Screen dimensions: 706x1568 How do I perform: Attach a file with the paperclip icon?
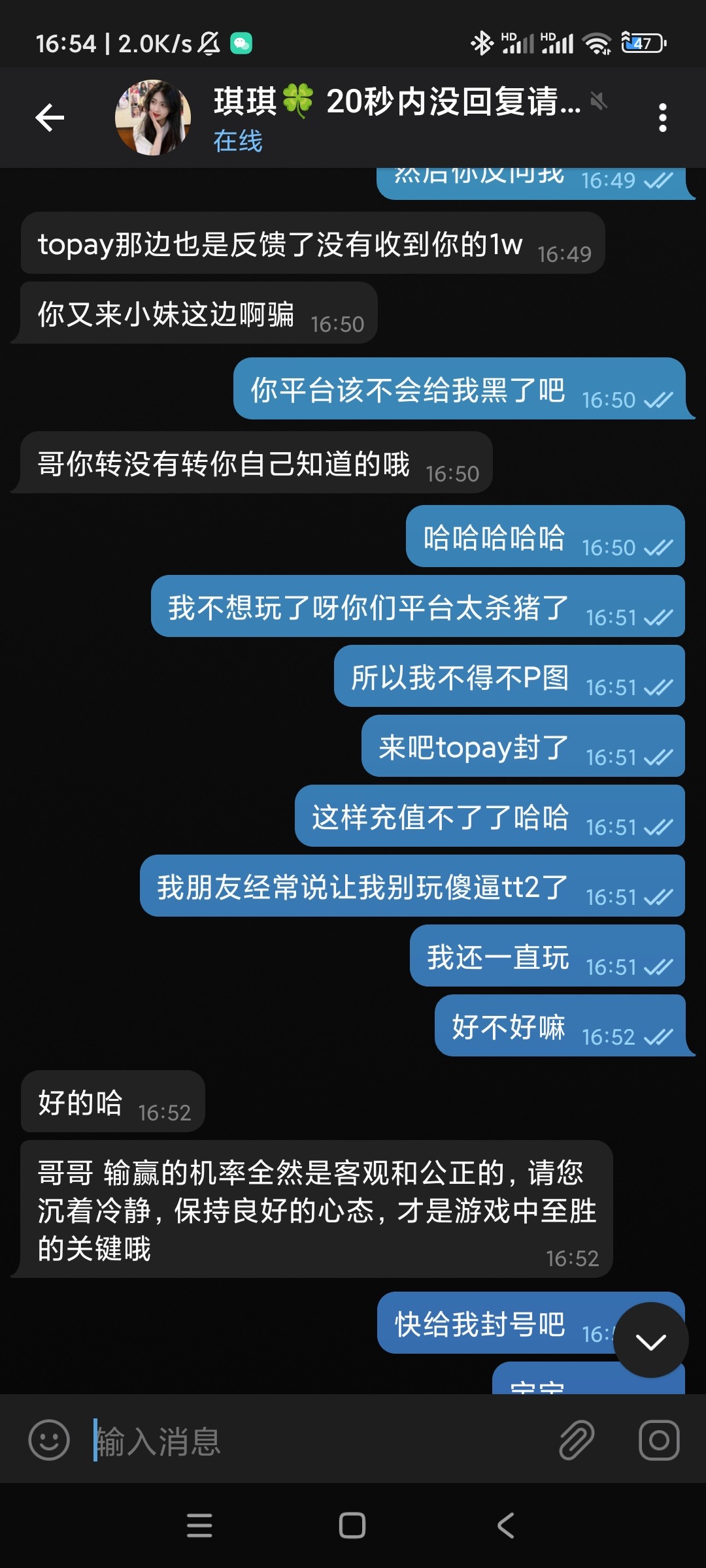click(x=577, y=1440)
